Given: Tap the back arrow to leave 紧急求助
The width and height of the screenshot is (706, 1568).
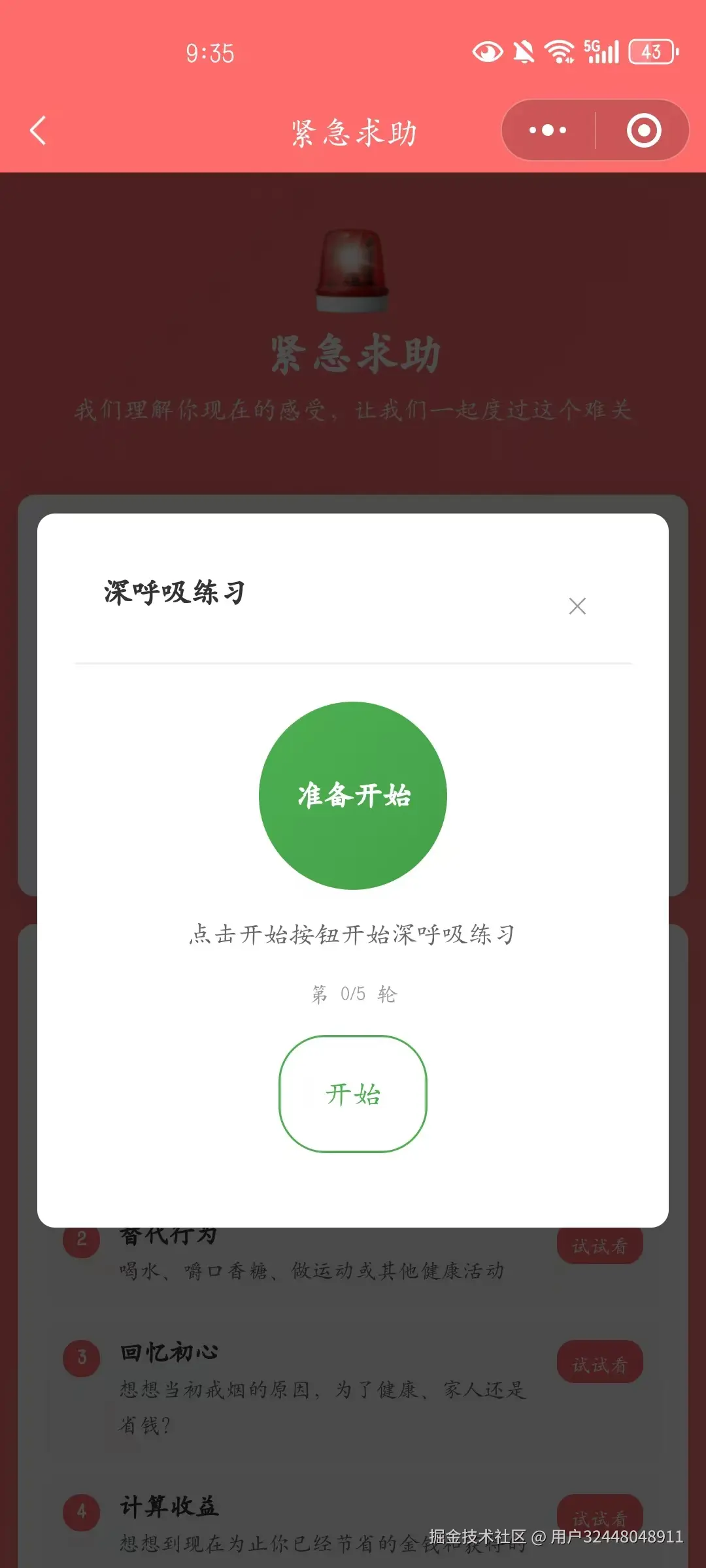Looking at the screenshot, I should [x=37, y=130].
